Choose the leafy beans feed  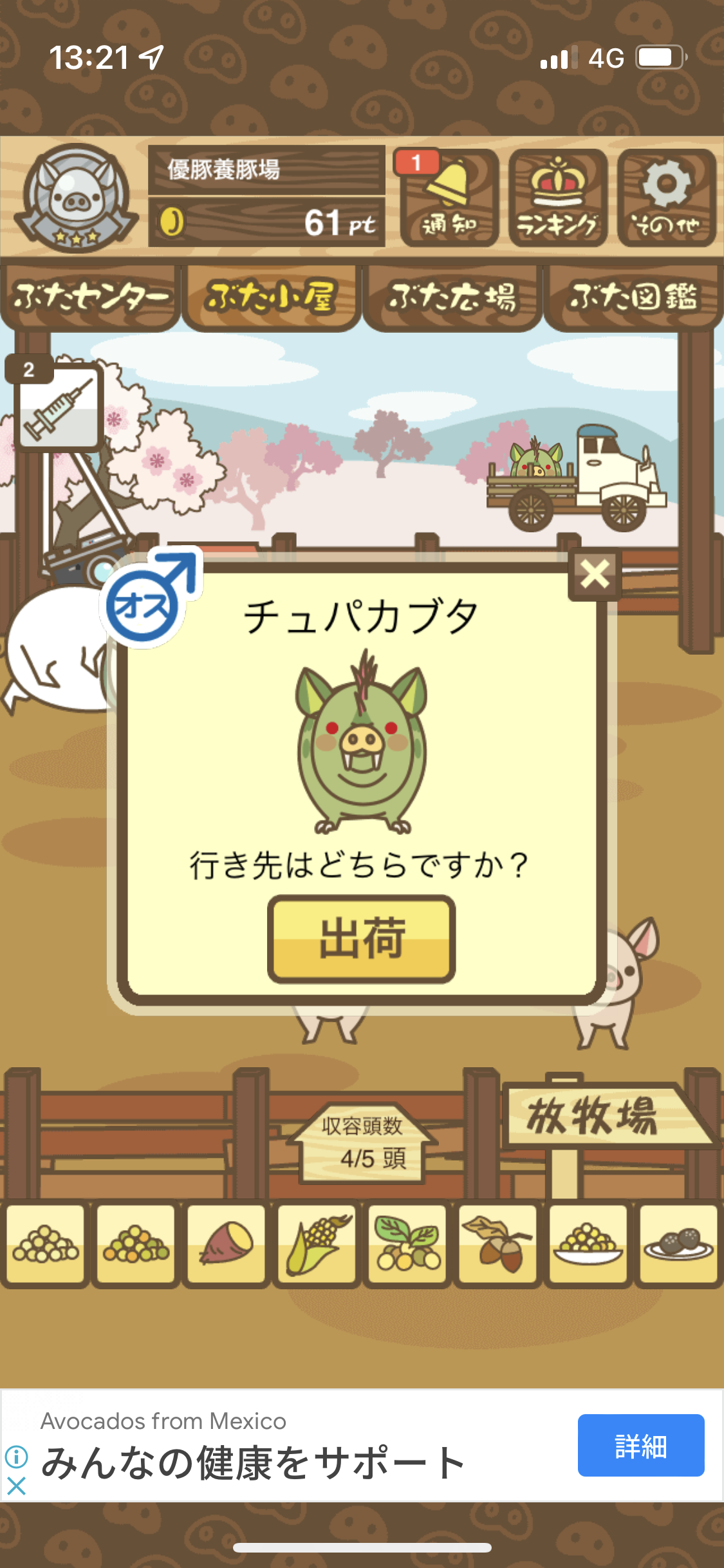point(407,1244)
